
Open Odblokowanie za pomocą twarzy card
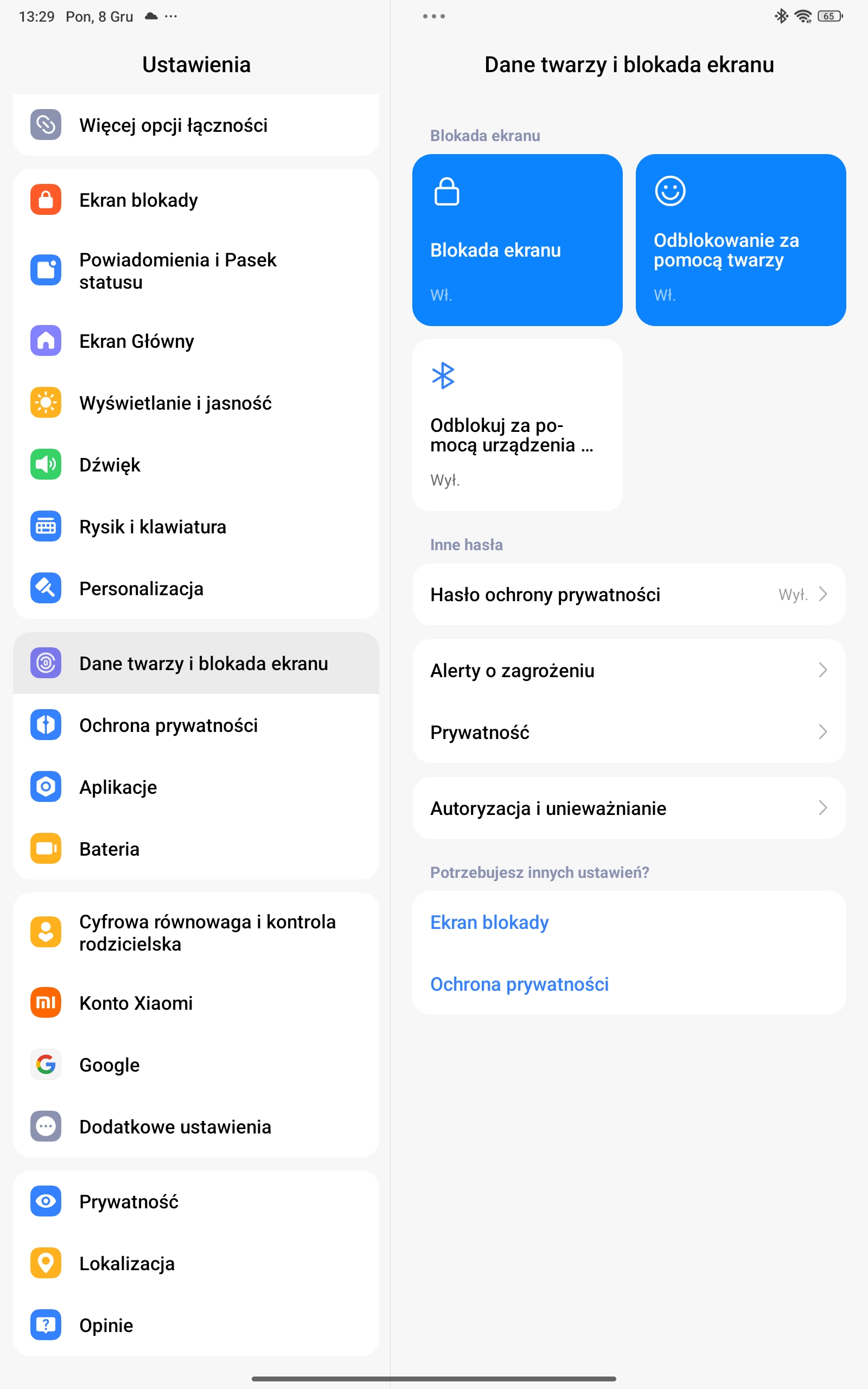(741, 240)
